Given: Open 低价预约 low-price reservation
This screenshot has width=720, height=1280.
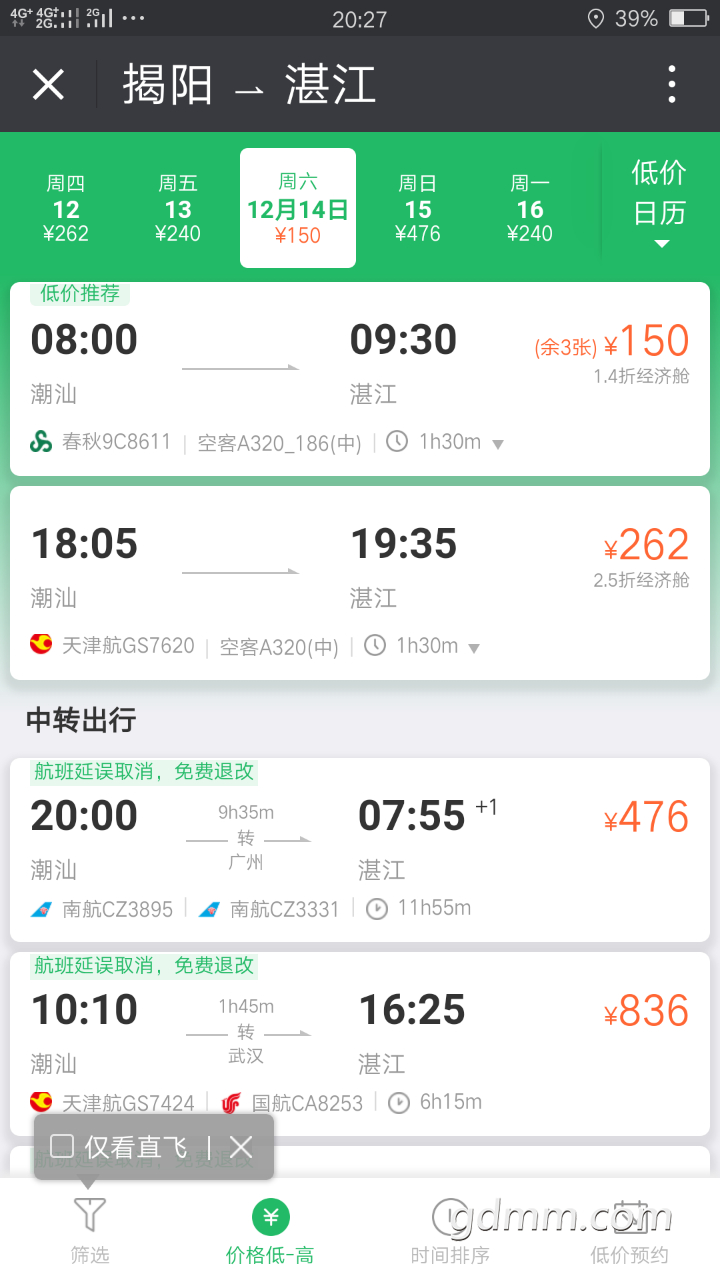Looking at the screenshot, I should point(630,1230).
